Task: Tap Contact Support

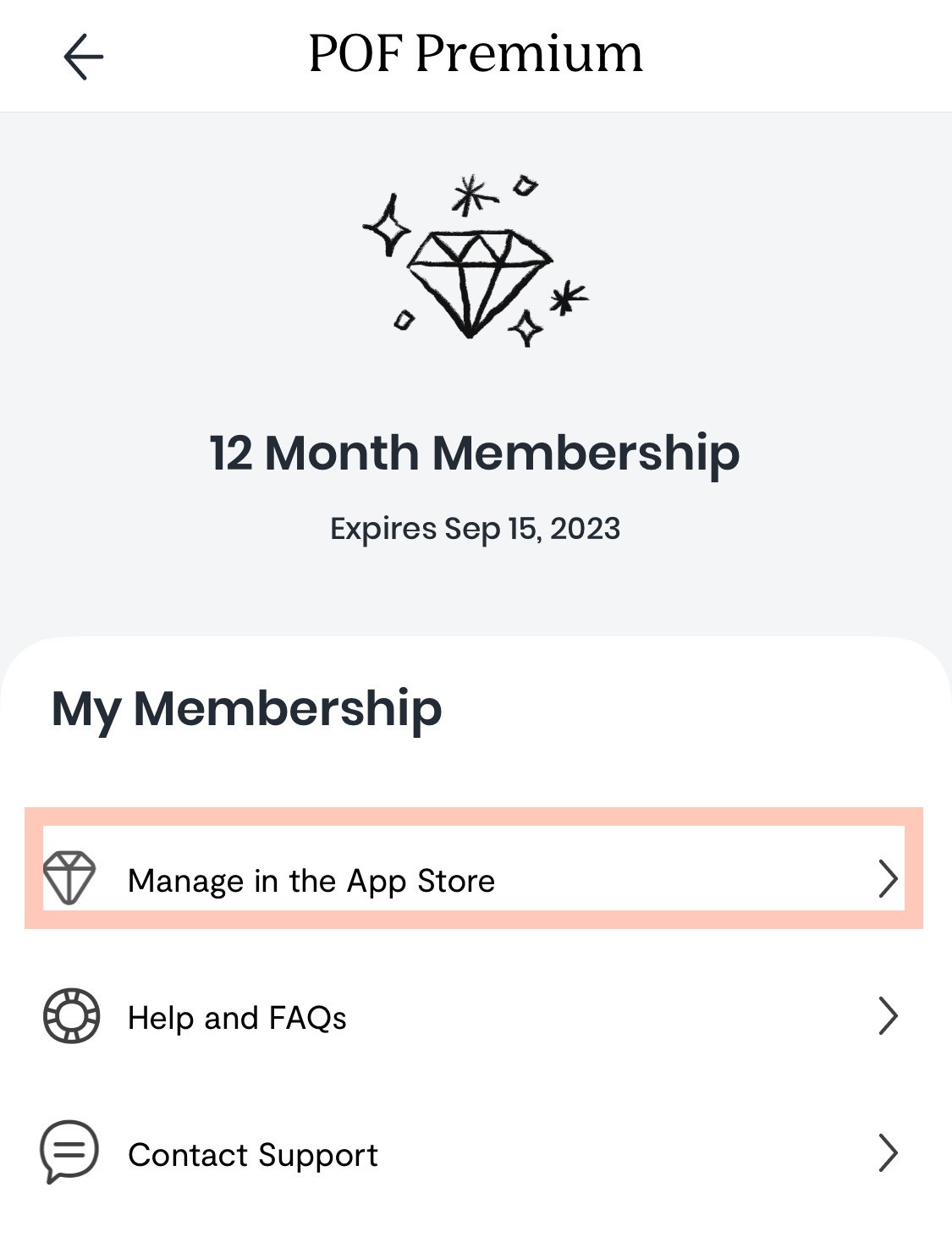Action: tap(251, 1154)
